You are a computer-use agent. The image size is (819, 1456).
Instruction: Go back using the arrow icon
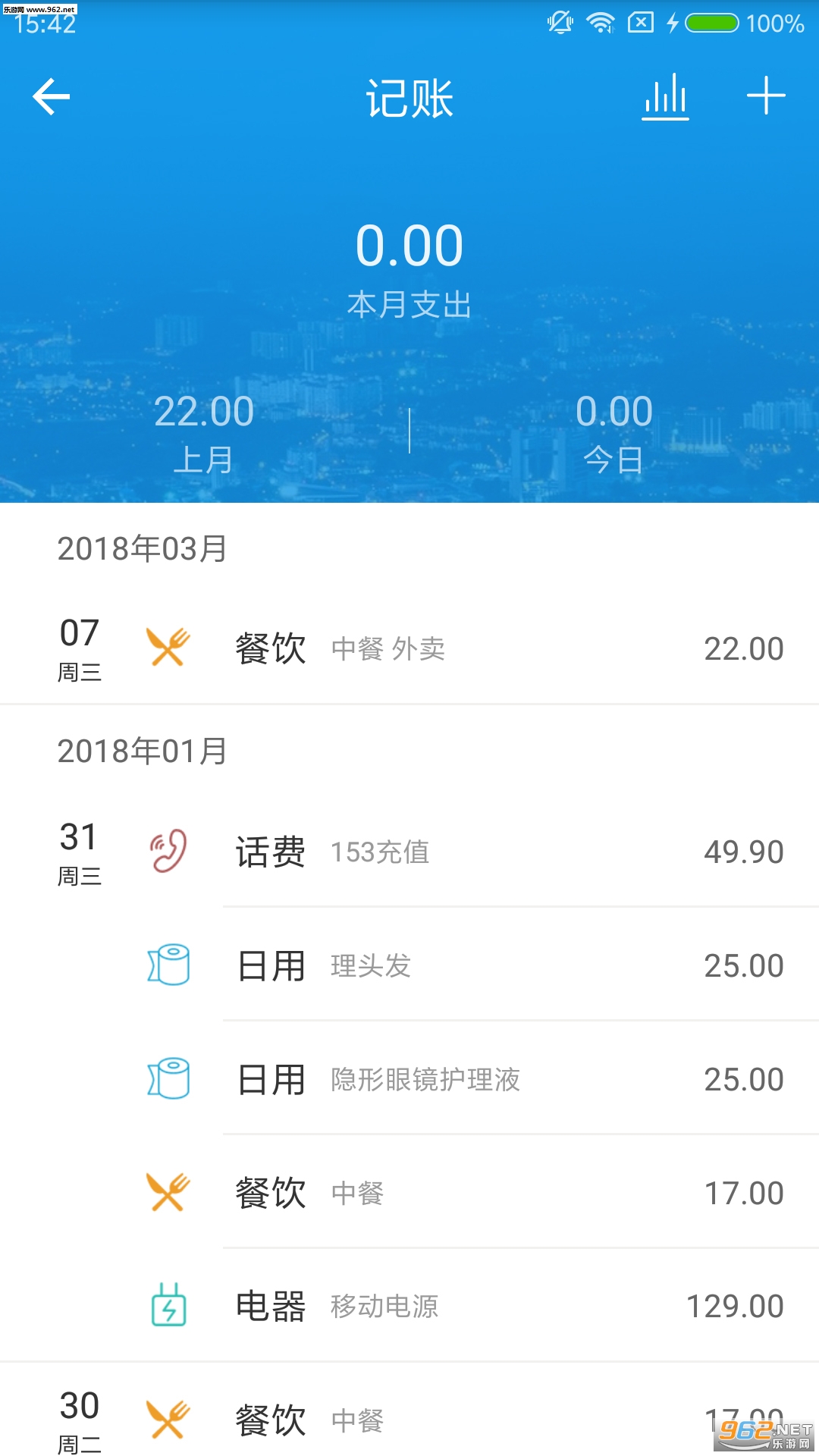pyautogui.click(x=52, y=97)
